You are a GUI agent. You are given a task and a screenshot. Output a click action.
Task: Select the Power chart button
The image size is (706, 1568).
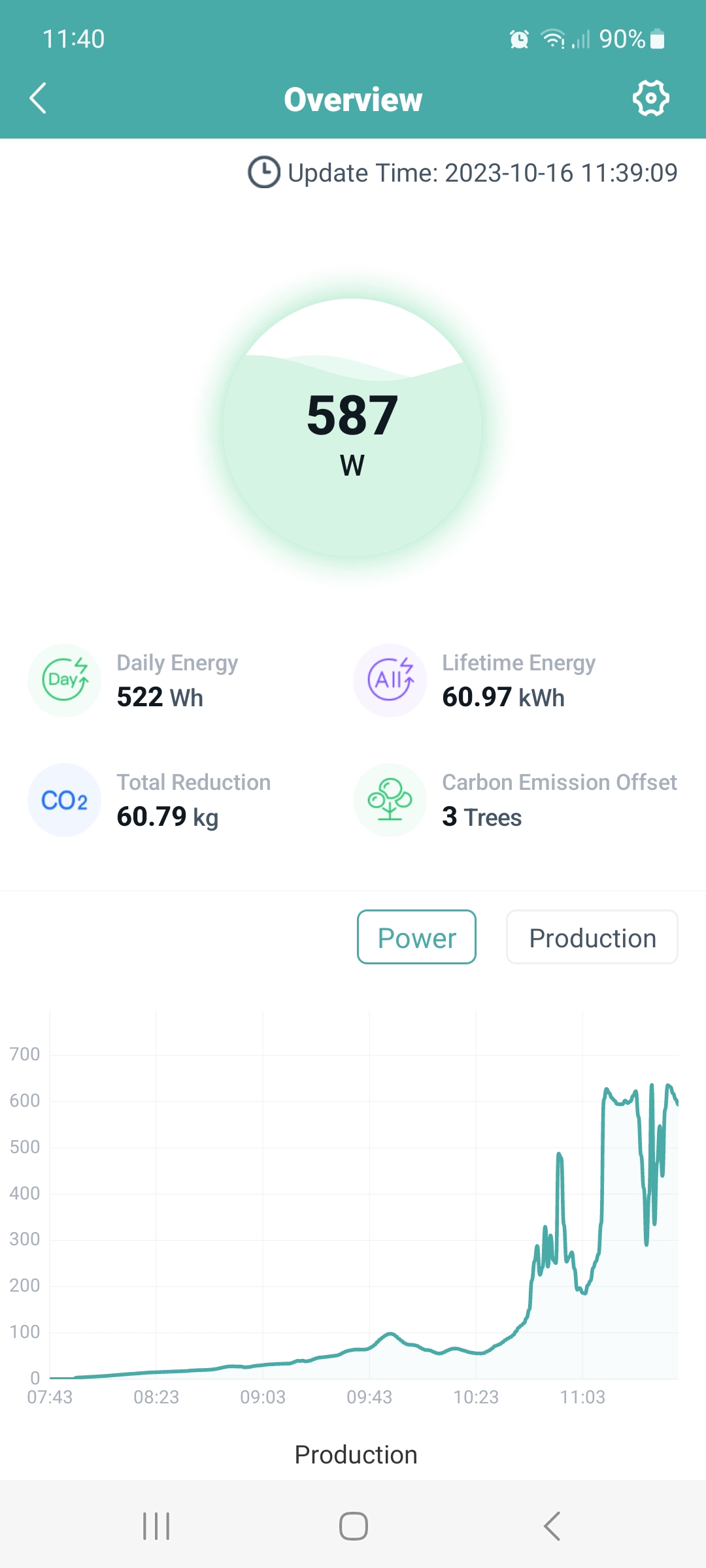(x=416, y=937)
